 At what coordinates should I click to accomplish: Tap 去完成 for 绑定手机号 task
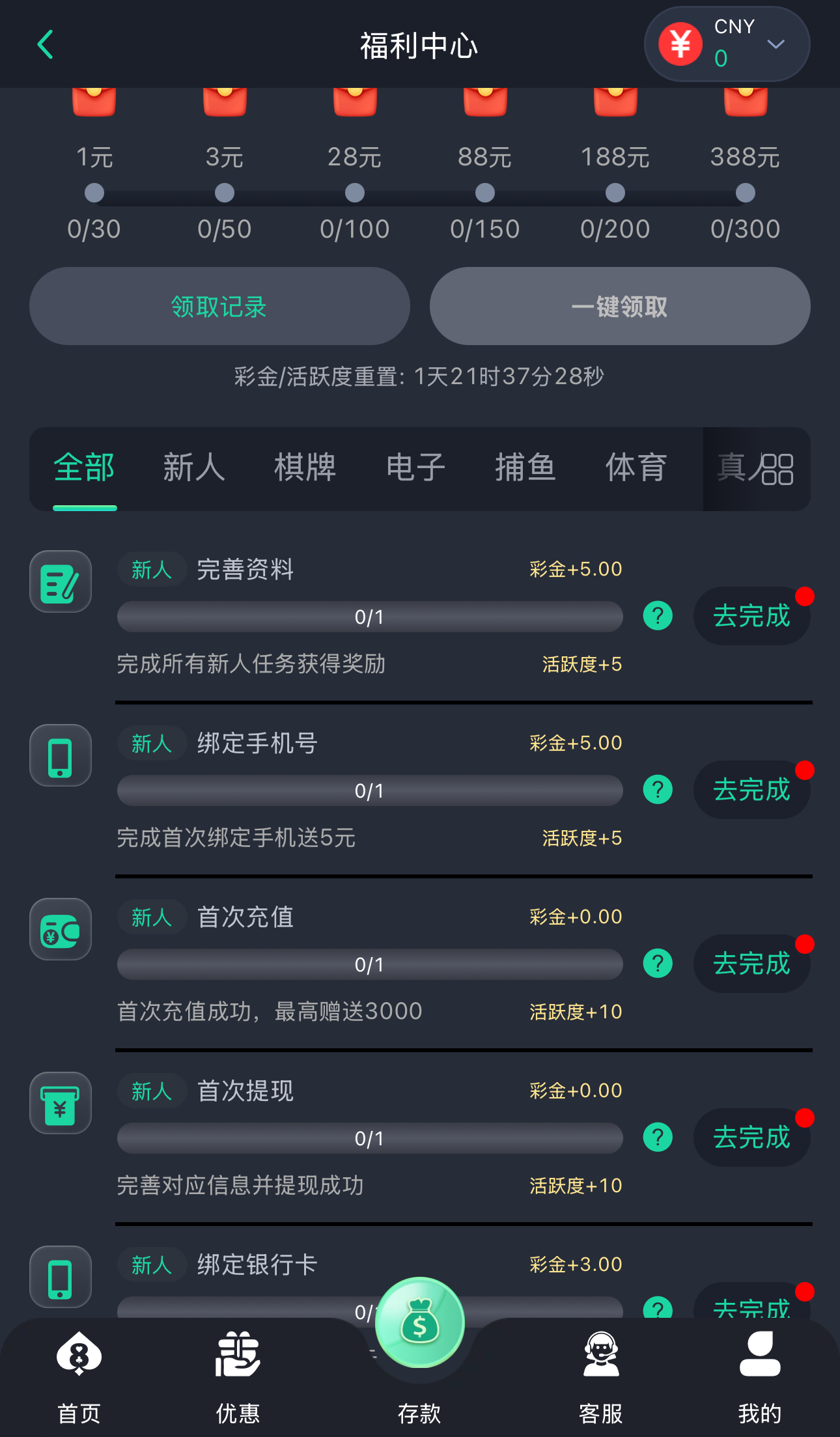(751, 790)
